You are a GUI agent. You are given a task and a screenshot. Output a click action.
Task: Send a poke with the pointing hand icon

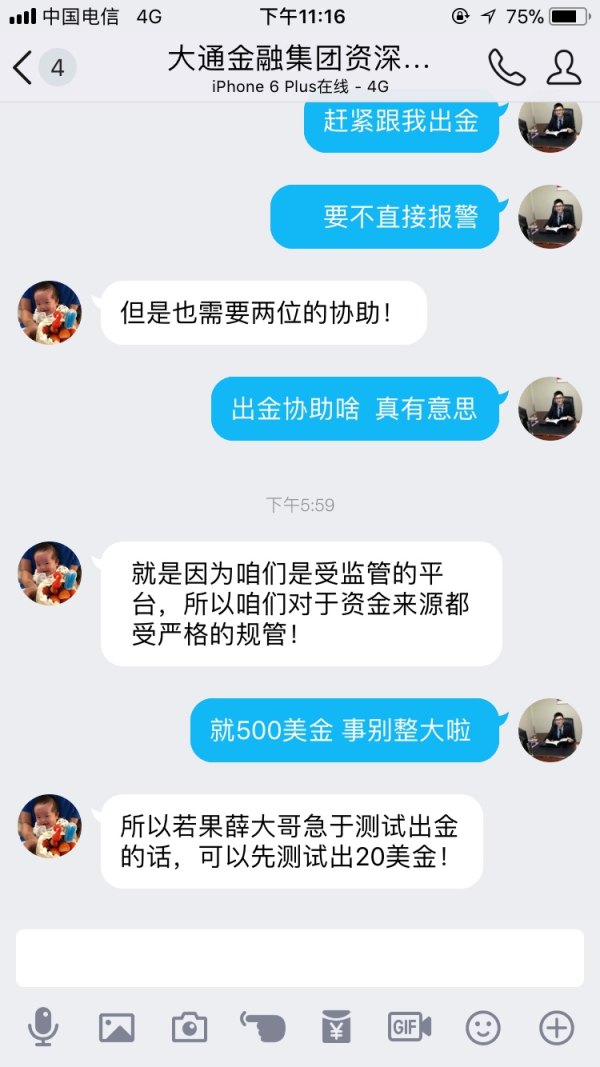tap(262, 1027)
